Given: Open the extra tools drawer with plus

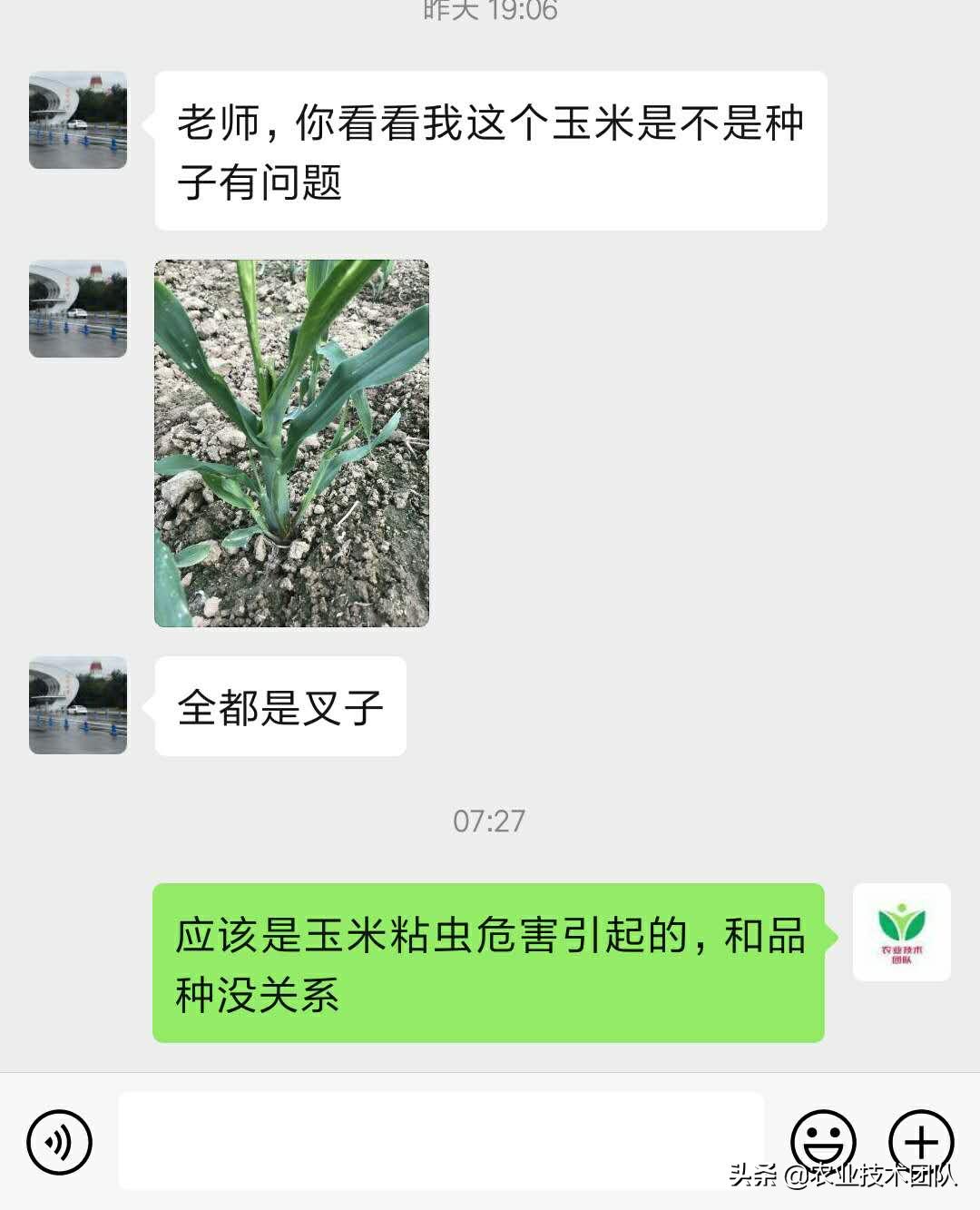Looking at the screenshot, I should pos(920,1141).
